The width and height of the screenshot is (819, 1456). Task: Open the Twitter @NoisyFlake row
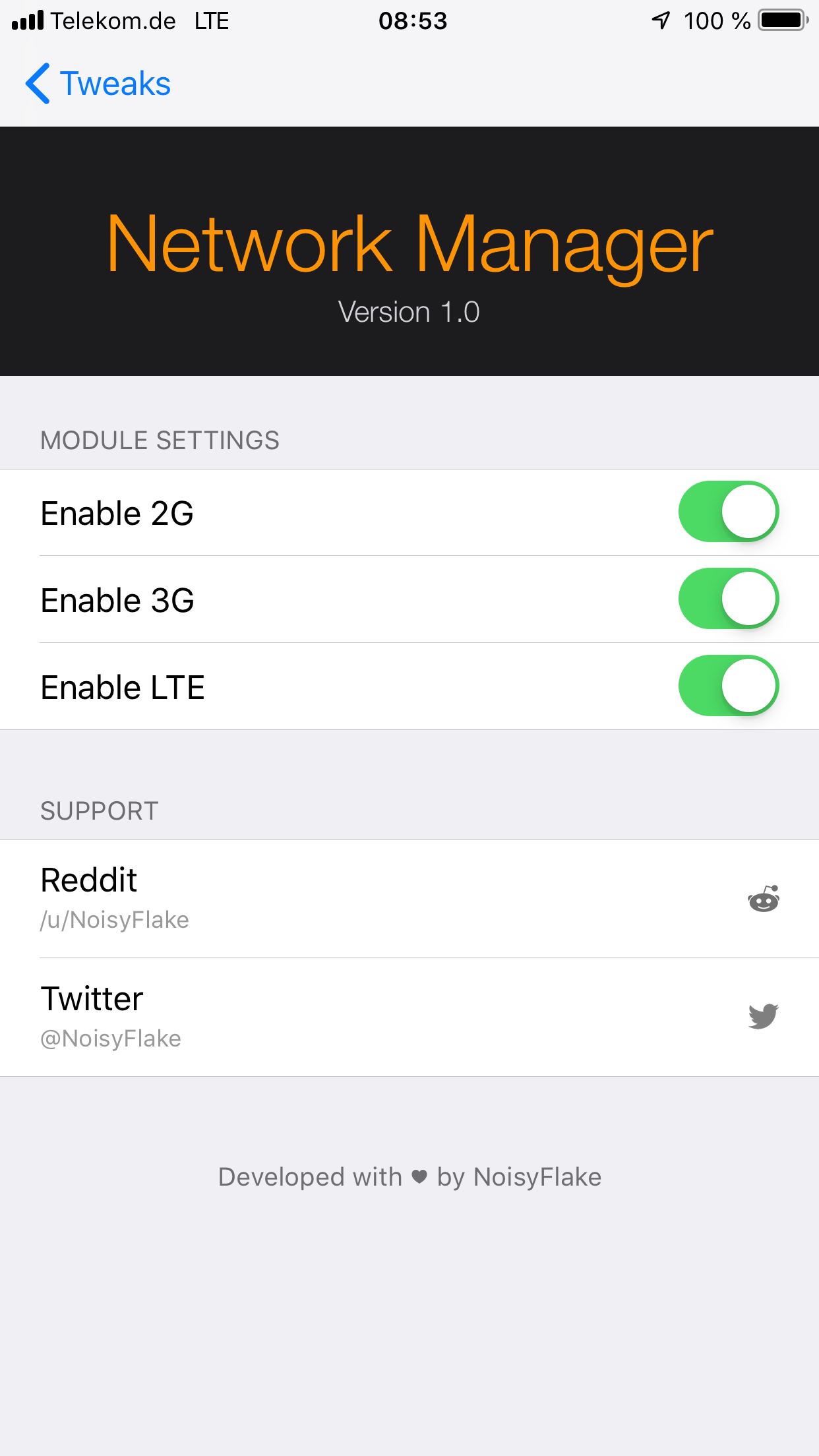click(409, 1017)
